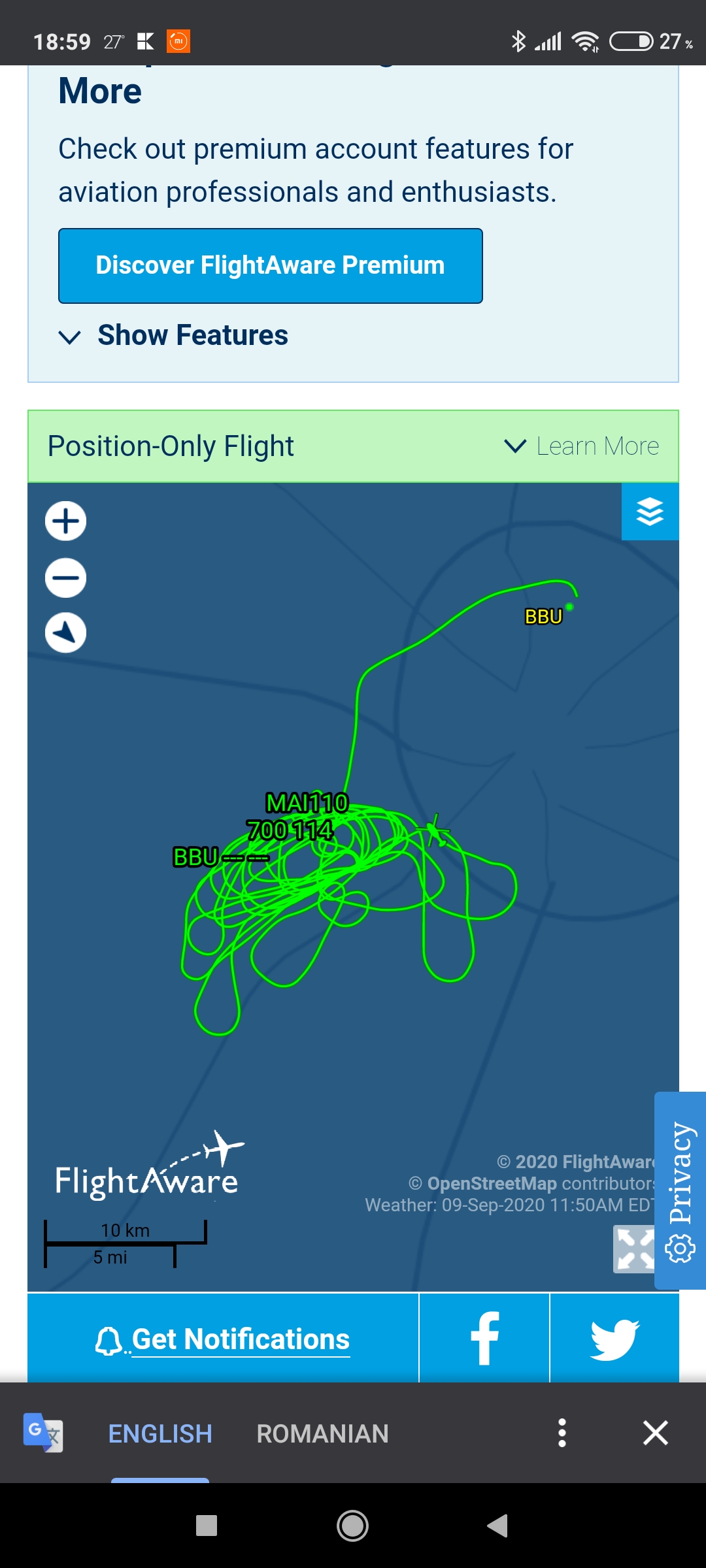Select English in the translate bar
706x1568 pixels.
pos(160,1433)
